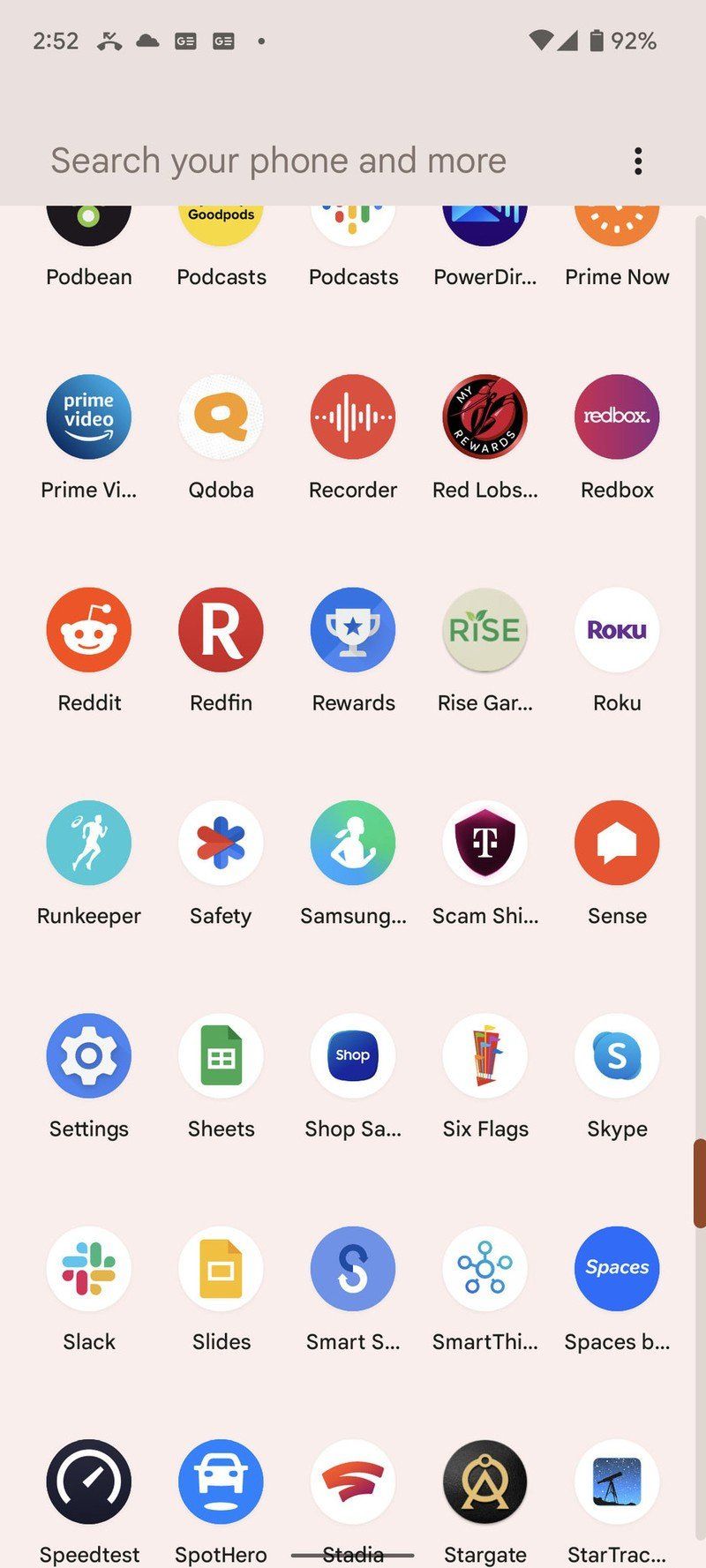The height and width of the screenshot is (1568, 706).
Task: Open Qdoba
Action: 221,417
